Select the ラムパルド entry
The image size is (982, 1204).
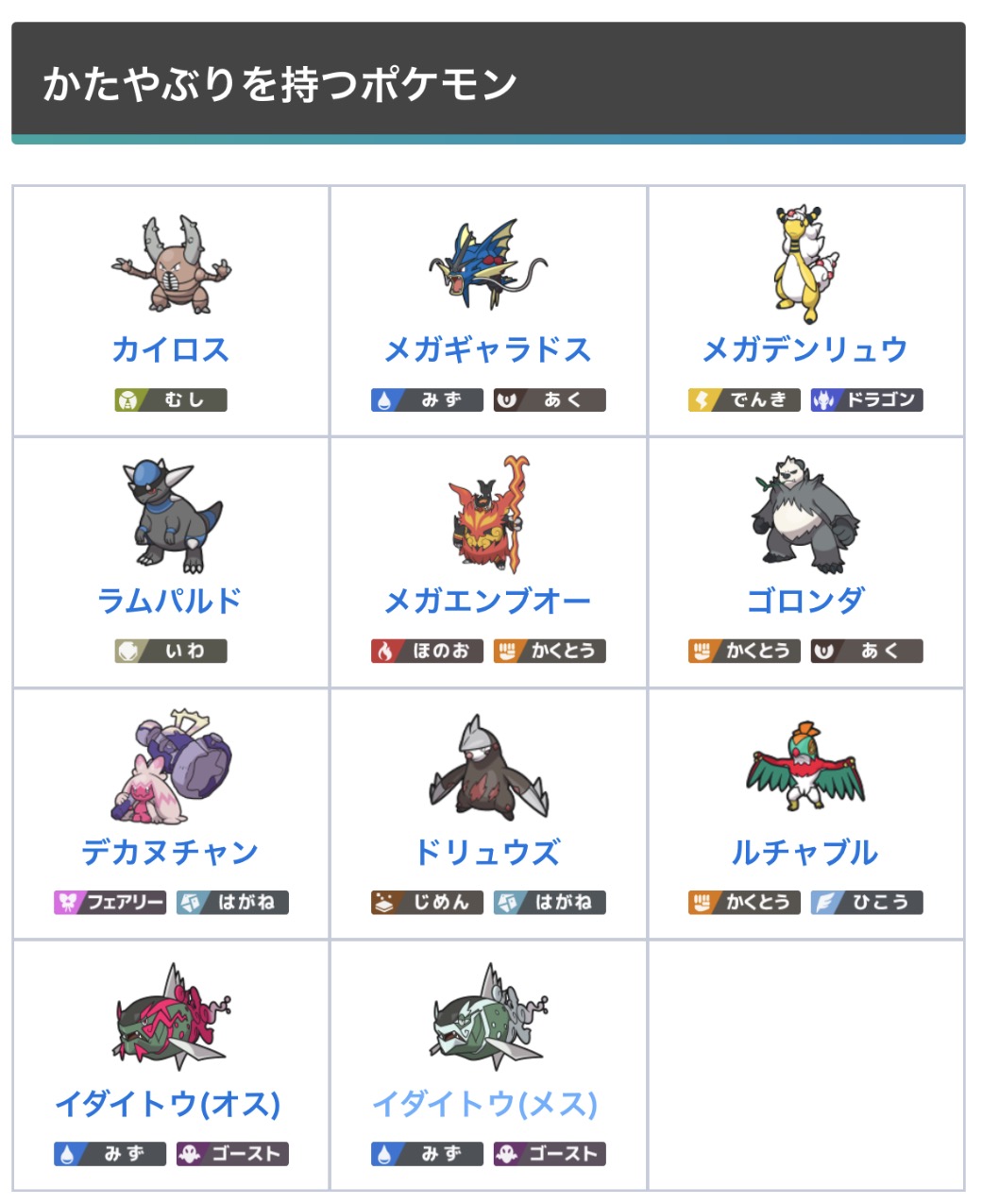point(170,601)
